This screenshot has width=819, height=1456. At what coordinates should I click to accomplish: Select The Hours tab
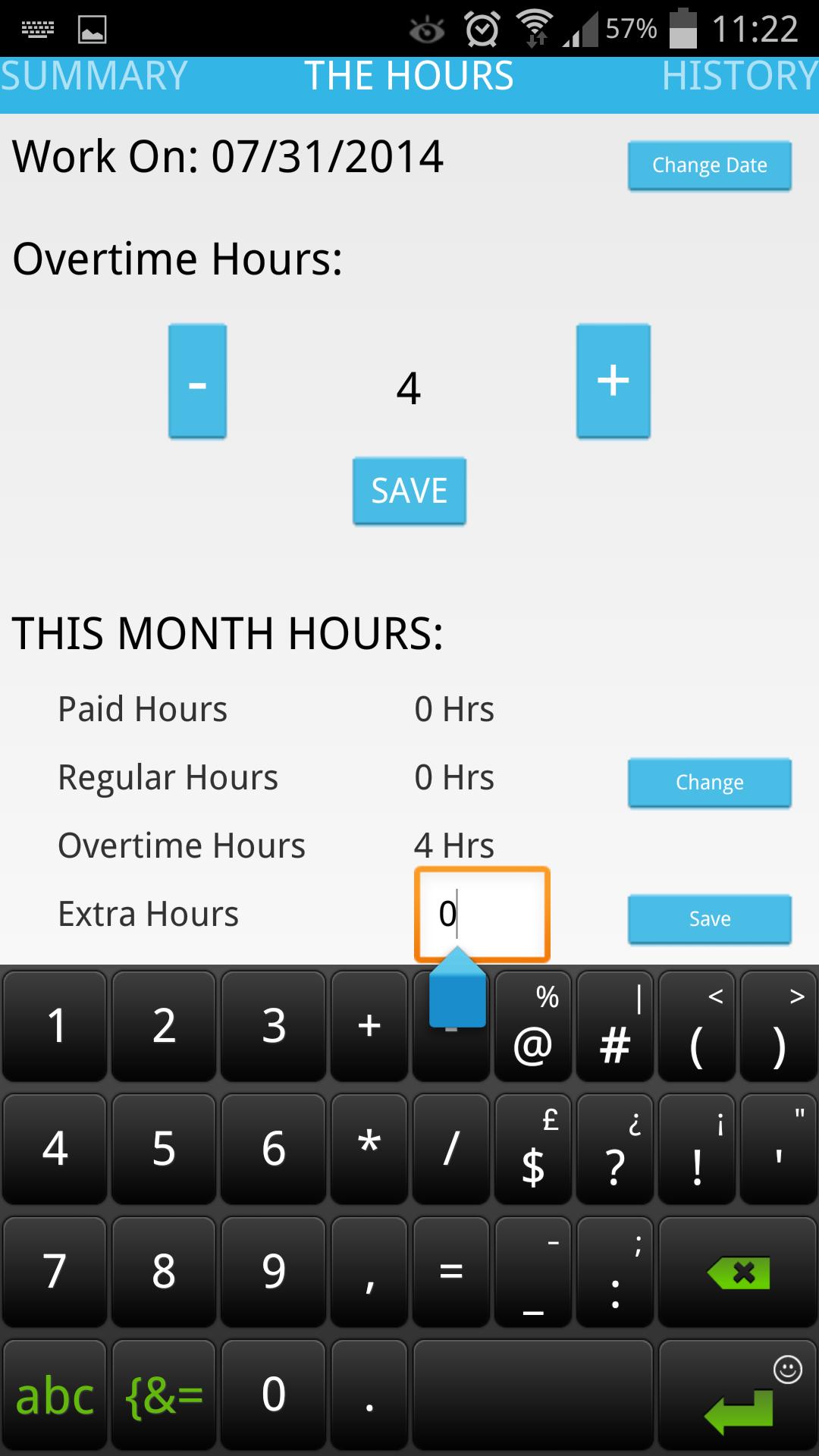click(409, 76)
